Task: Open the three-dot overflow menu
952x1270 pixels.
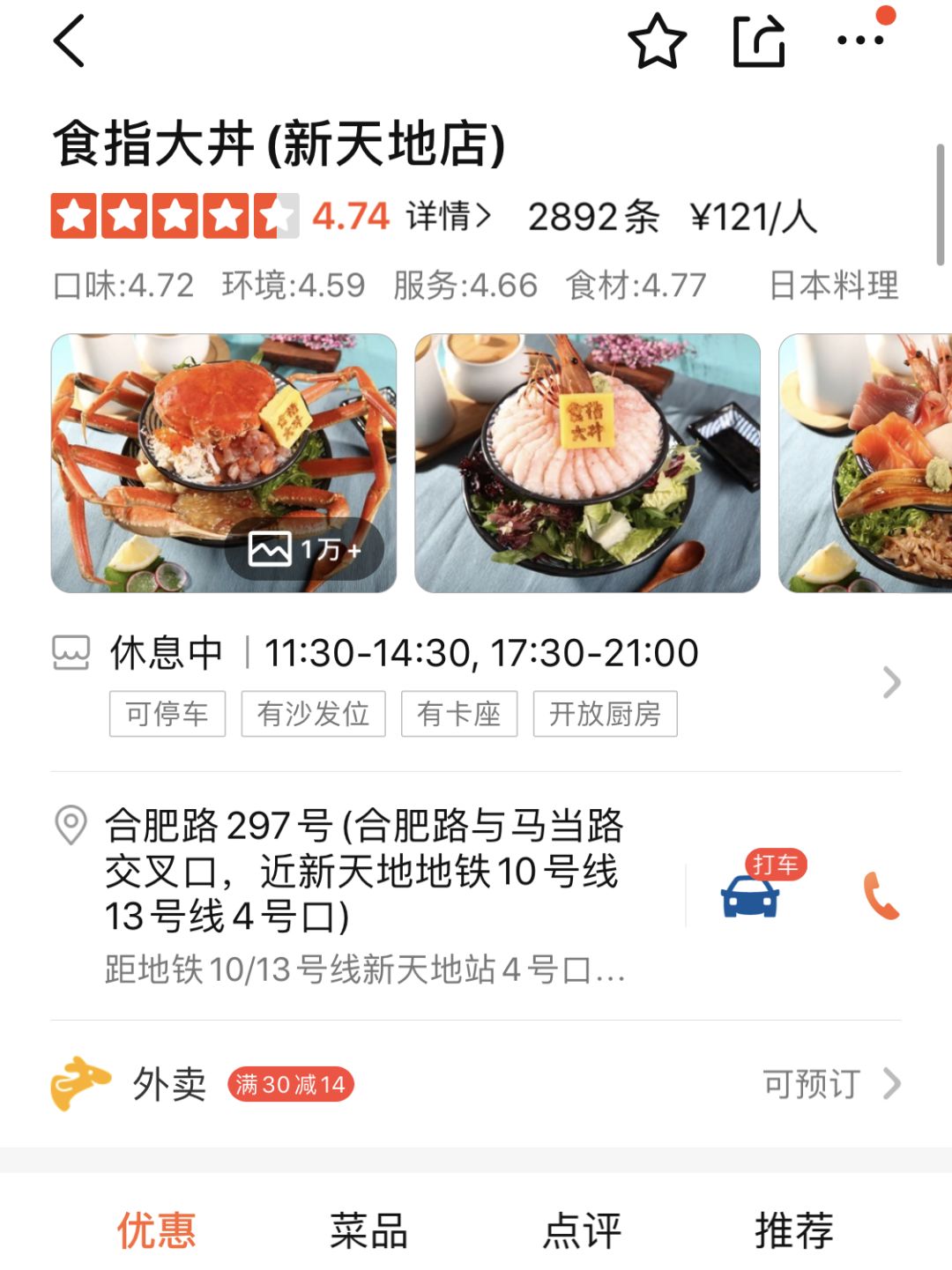Action: [x=860, y=40]
